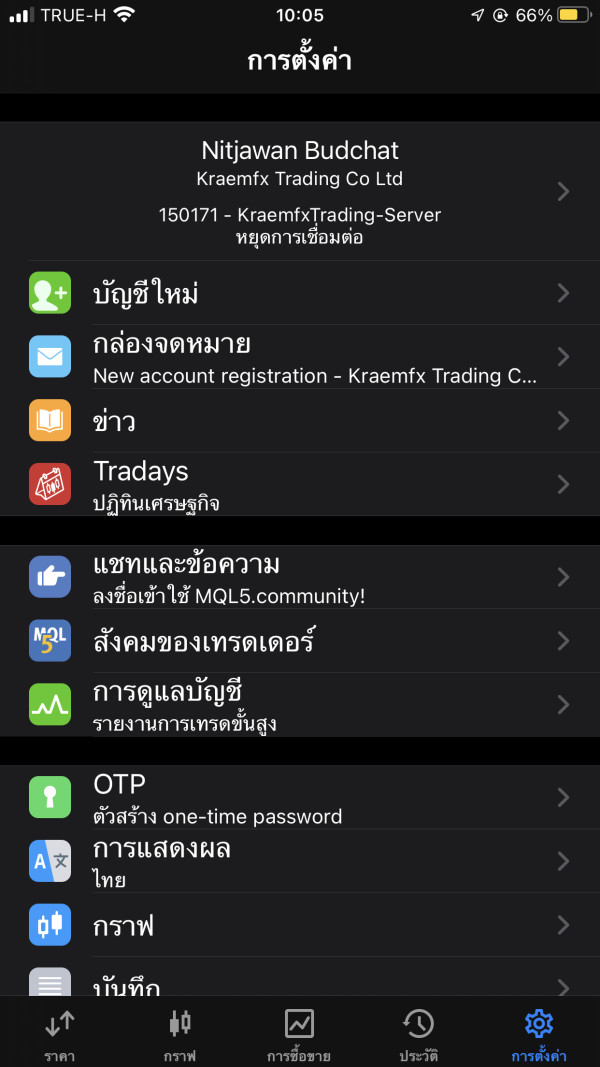The height and width of the screenshot is (1067, 600).
Task: Open การแสดงผล language settings
Action: tap(300, 861)
